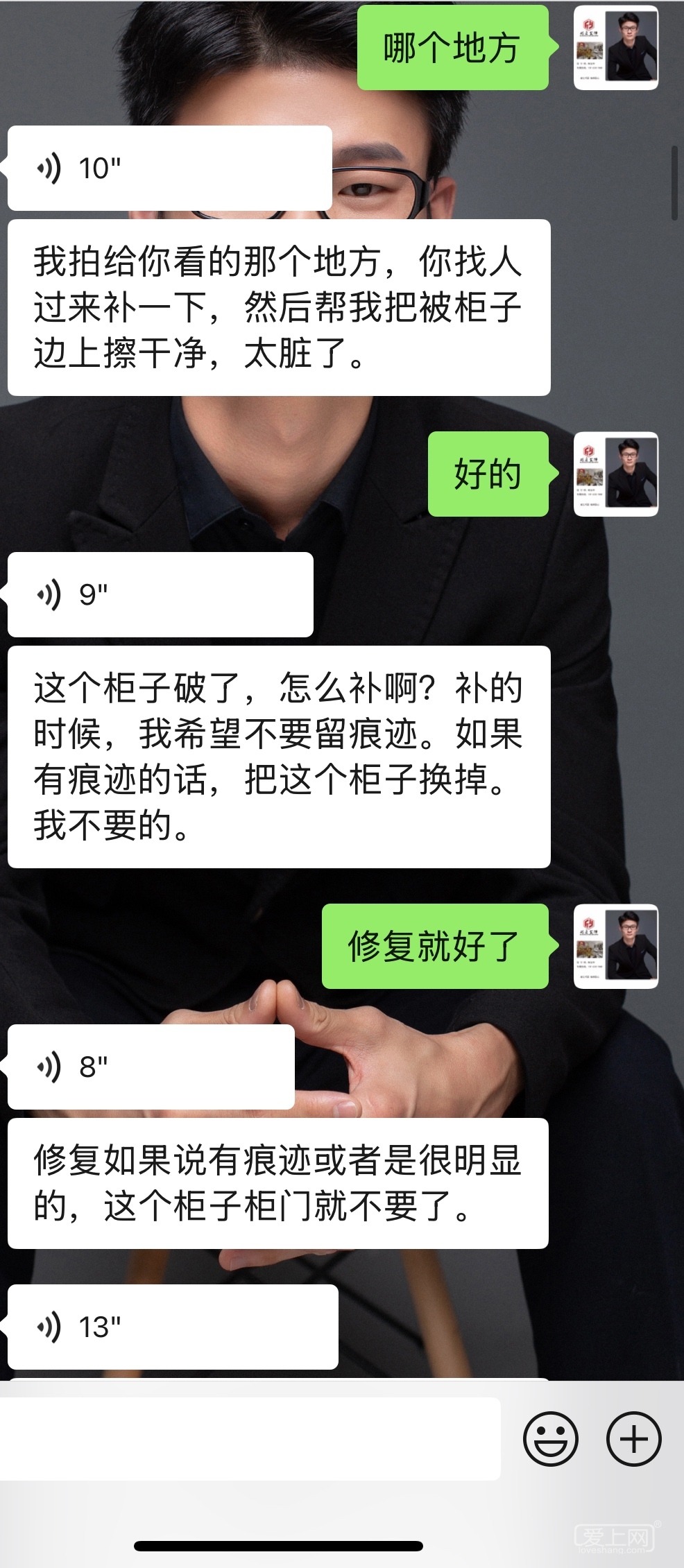
Task: Open sender avatar beside 修复就好了
Action: 615,946
